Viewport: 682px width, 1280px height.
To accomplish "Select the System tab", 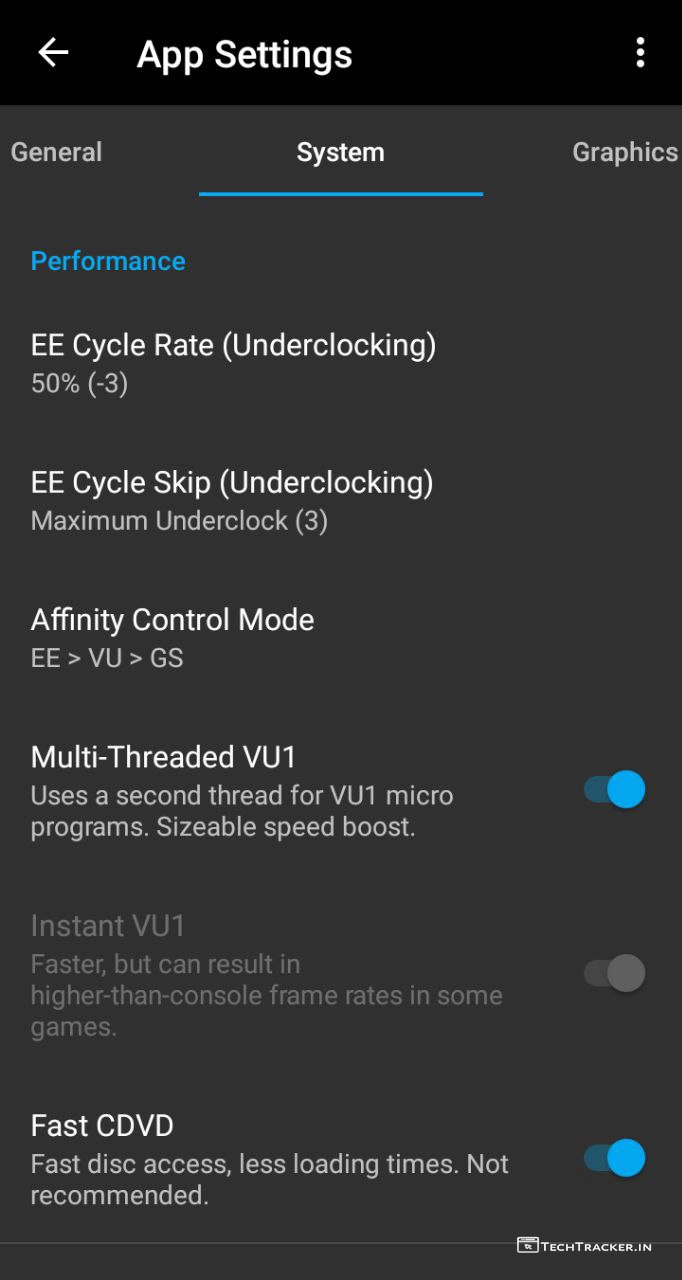I will coord(340,152).
